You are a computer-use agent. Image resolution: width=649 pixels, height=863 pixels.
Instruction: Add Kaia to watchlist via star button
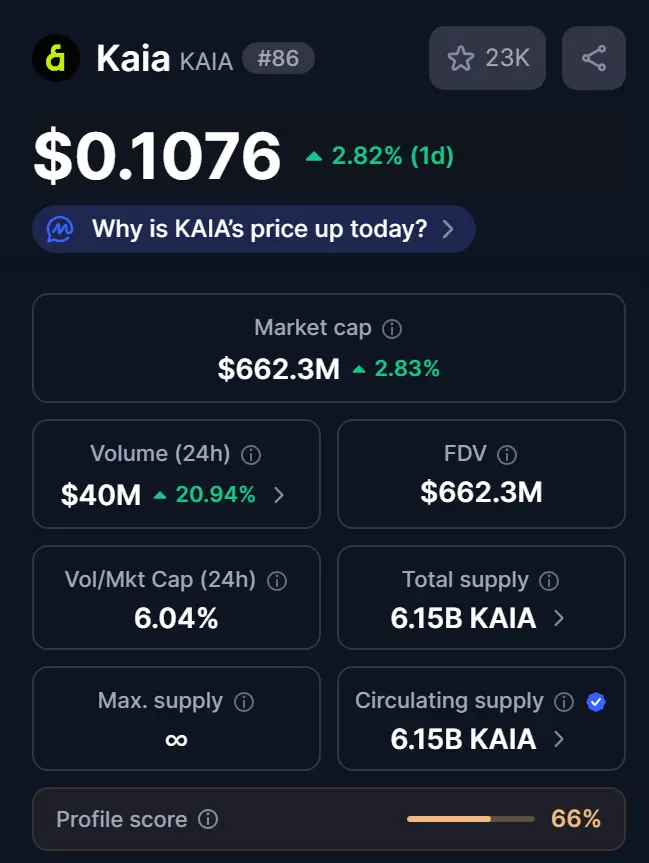488,58
